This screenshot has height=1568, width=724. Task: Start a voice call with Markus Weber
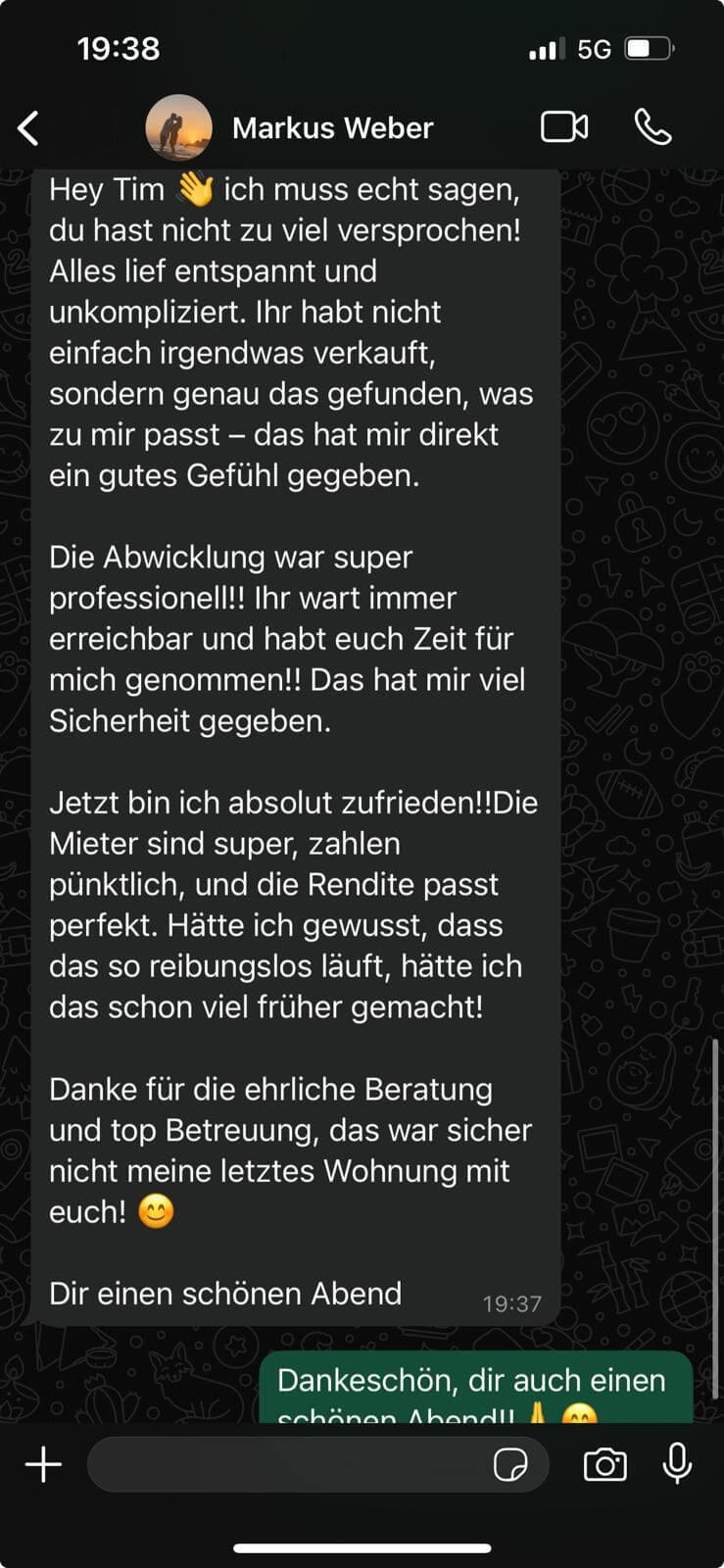(x=652, y=127)
